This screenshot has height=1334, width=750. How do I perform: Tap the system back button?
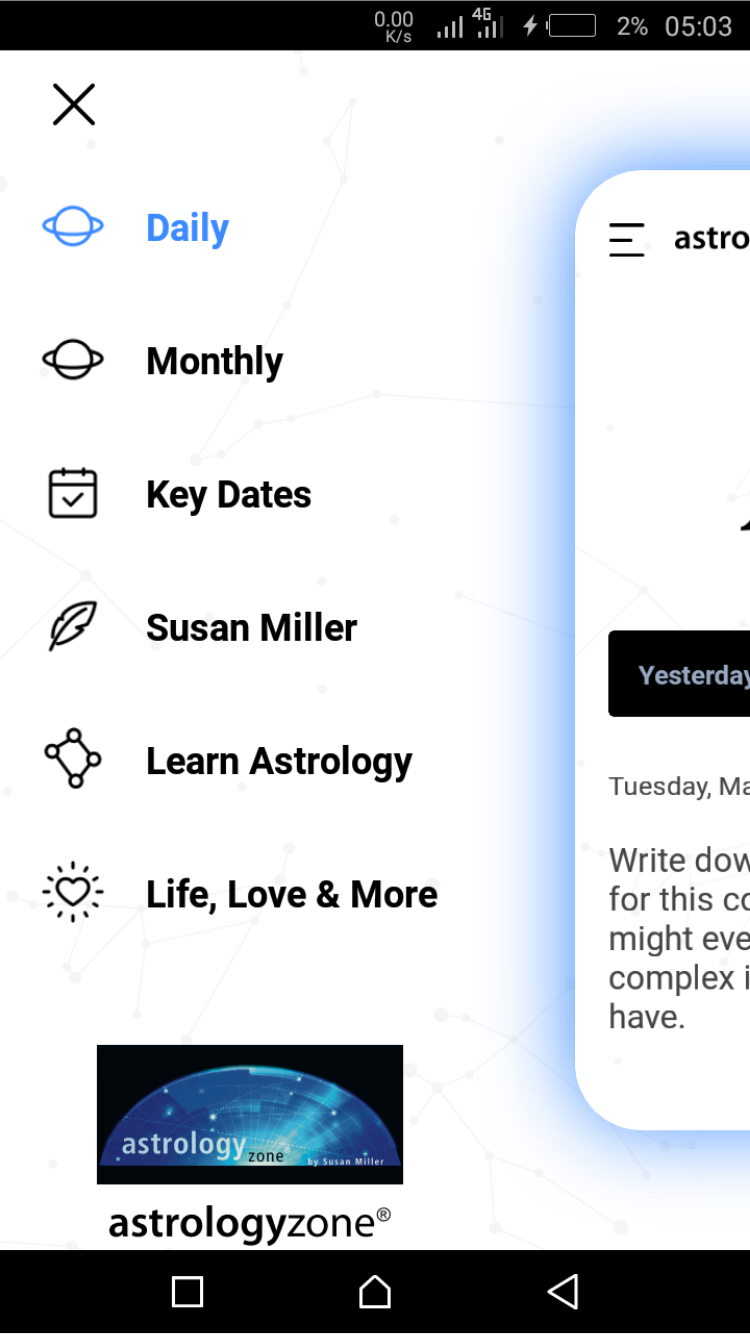coord(563,1292)
